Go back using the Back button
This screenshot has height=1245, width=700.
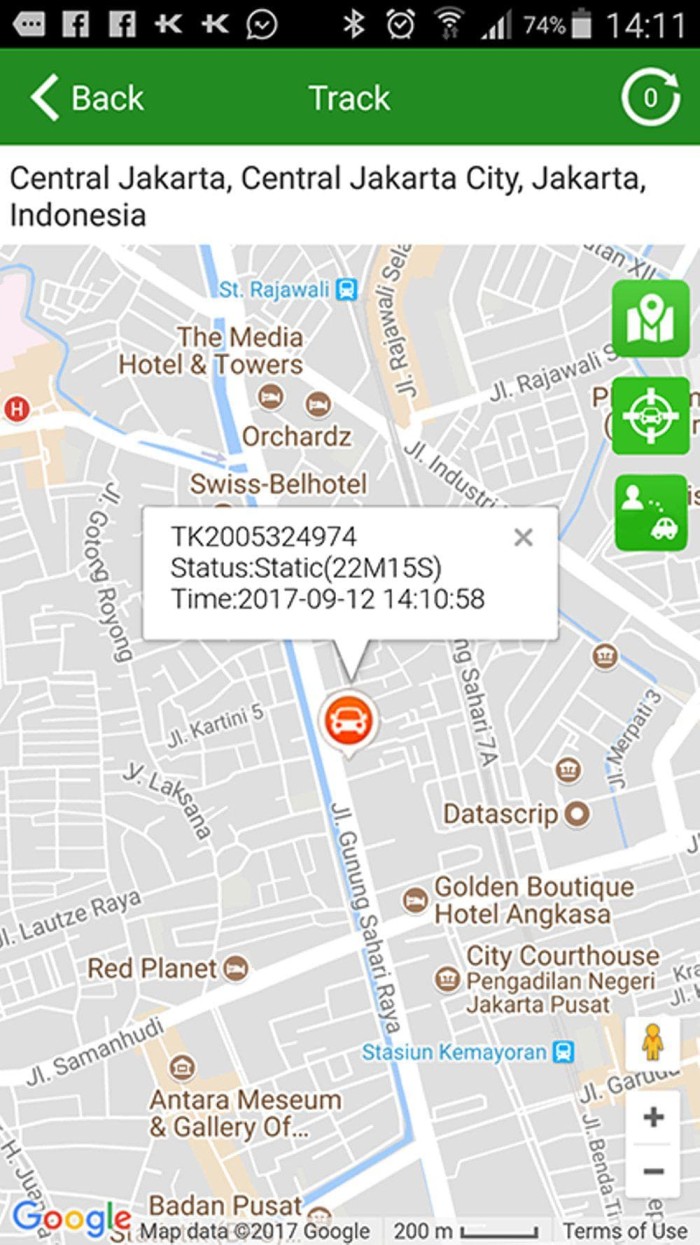(87, 98)
